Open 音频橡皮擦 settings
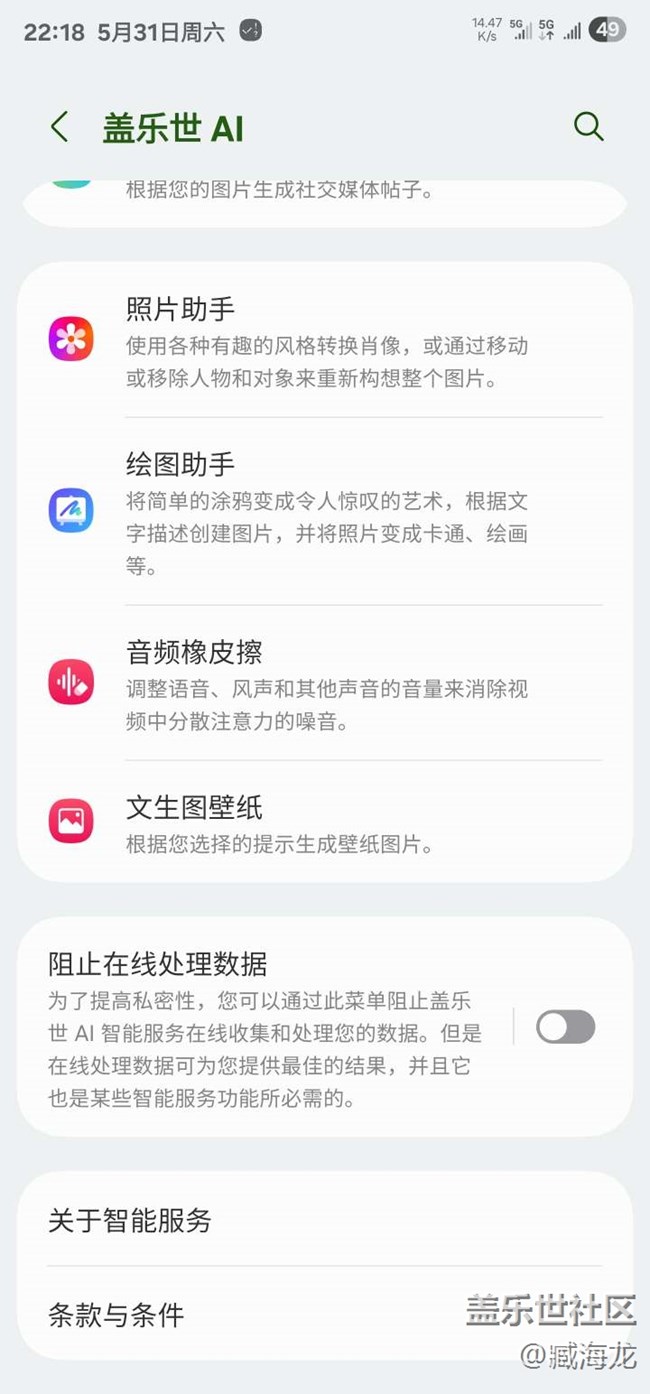This screenshot has width=650, height=1394. [325, 683]
